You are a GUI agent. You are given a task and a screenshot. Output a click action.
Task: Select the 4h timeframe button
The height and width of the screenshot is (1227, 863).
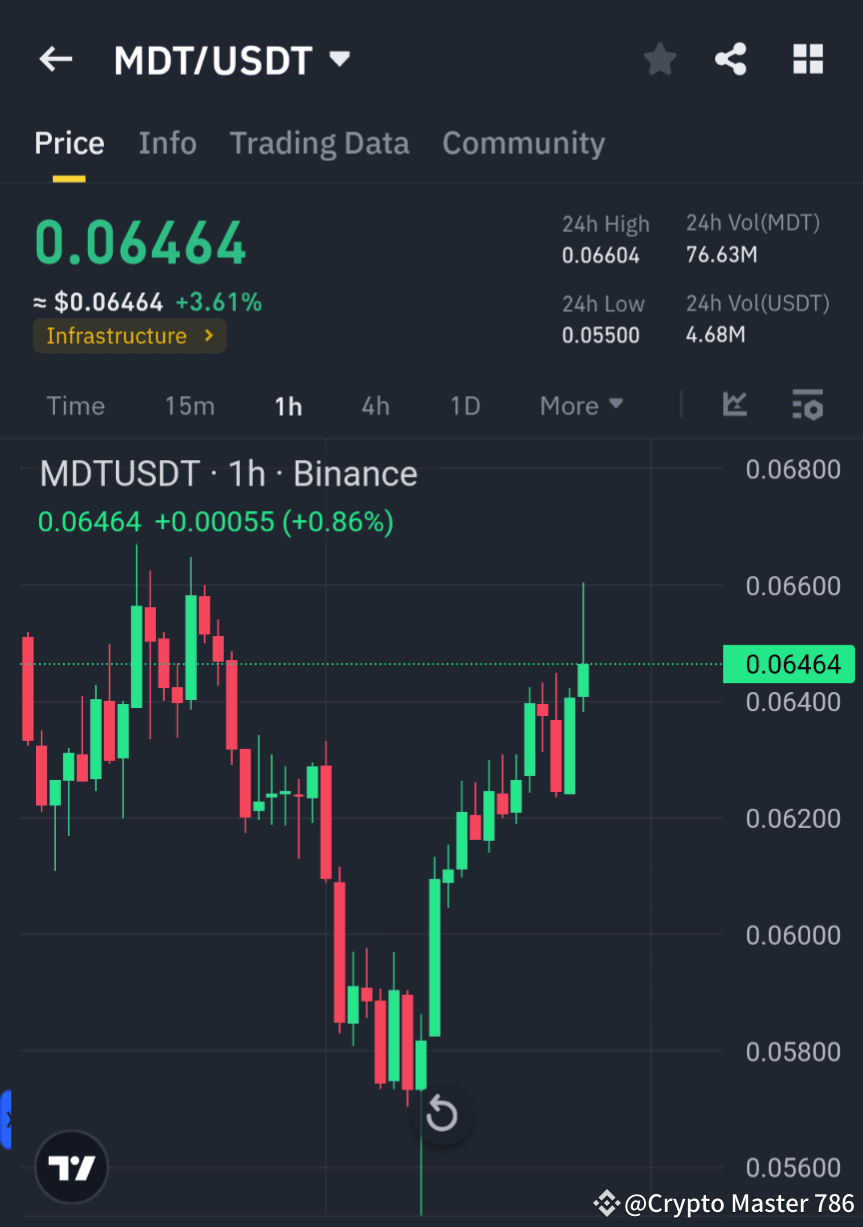(375, 405)
